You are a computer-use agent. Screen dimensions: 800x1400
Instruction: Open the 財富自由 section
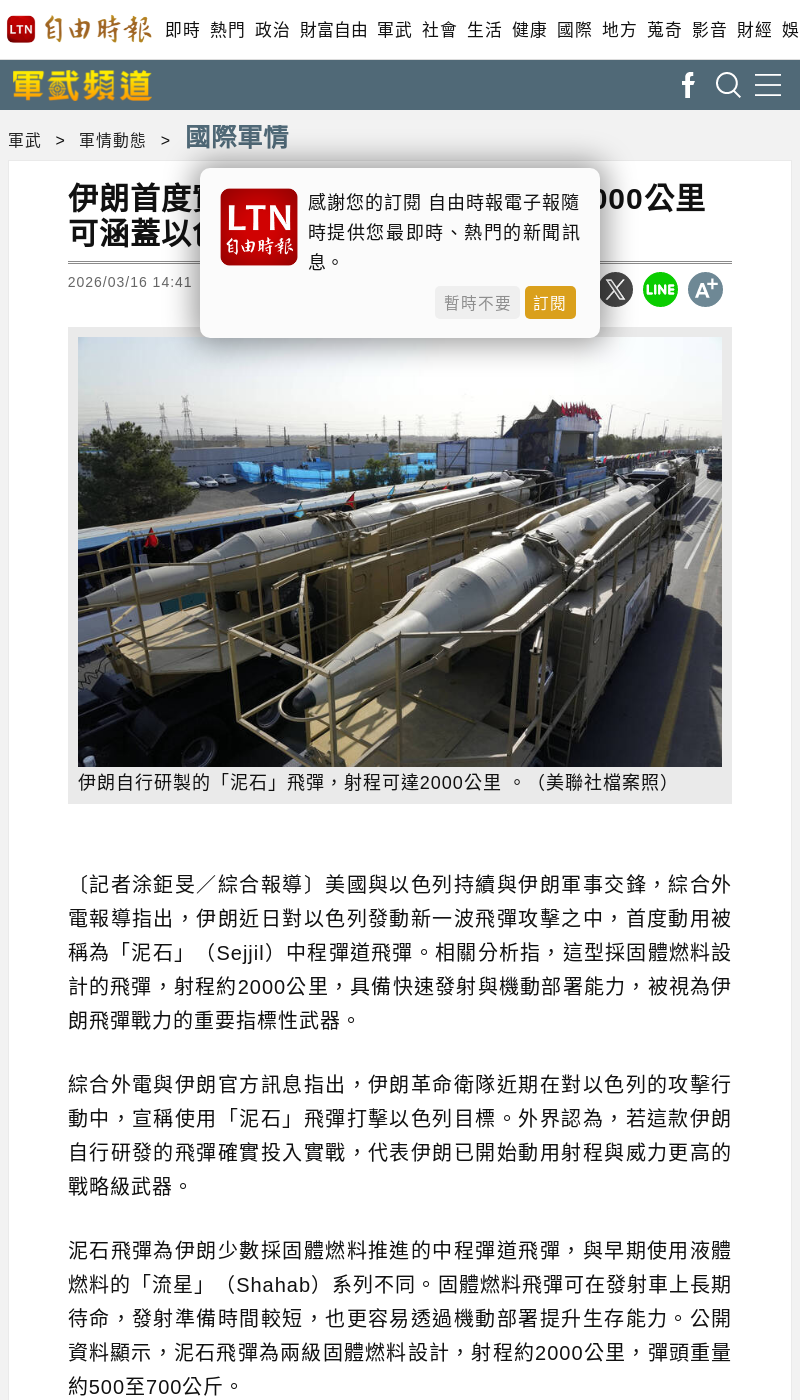pyautogui.click(x=334, y=30)
